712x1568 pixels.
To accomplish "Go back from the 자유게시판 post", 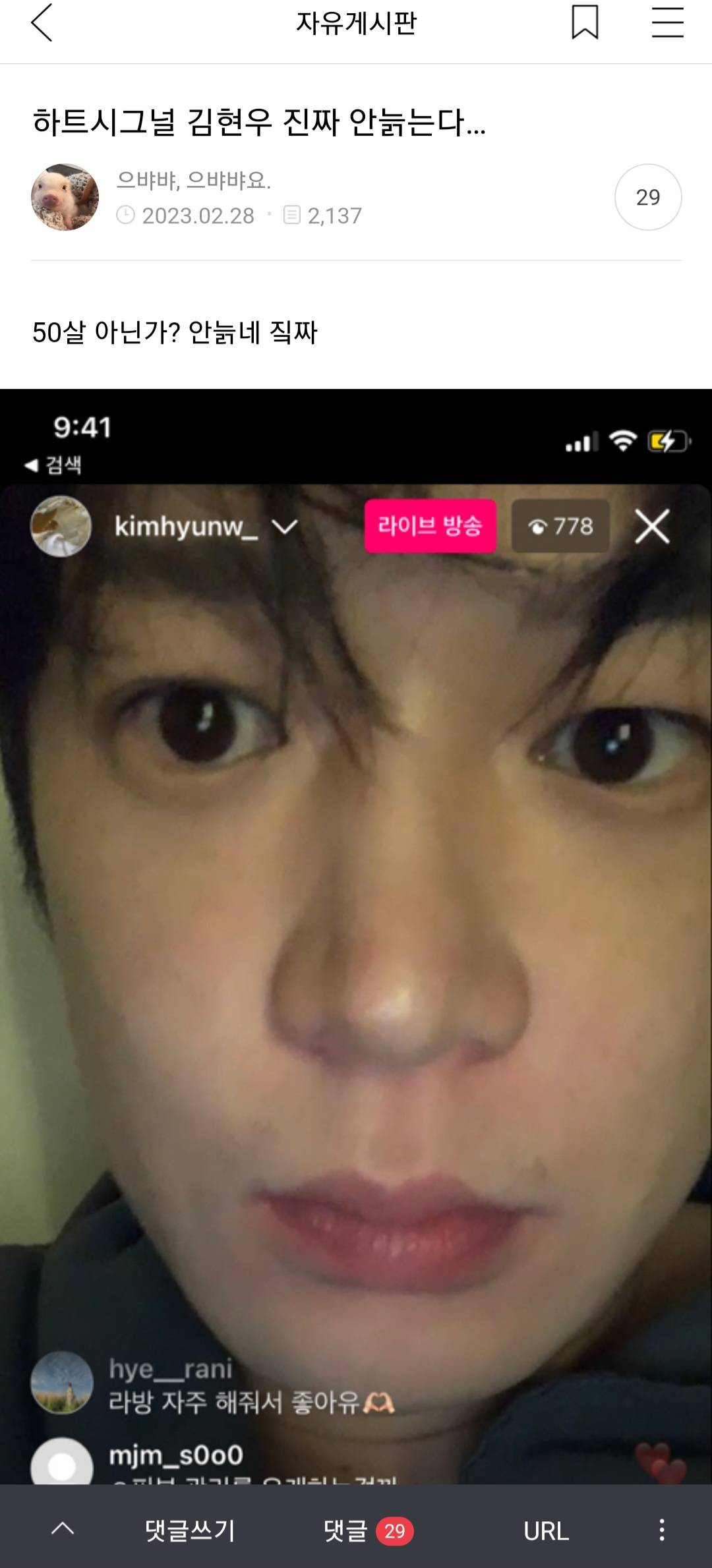I will pos(42,23).
